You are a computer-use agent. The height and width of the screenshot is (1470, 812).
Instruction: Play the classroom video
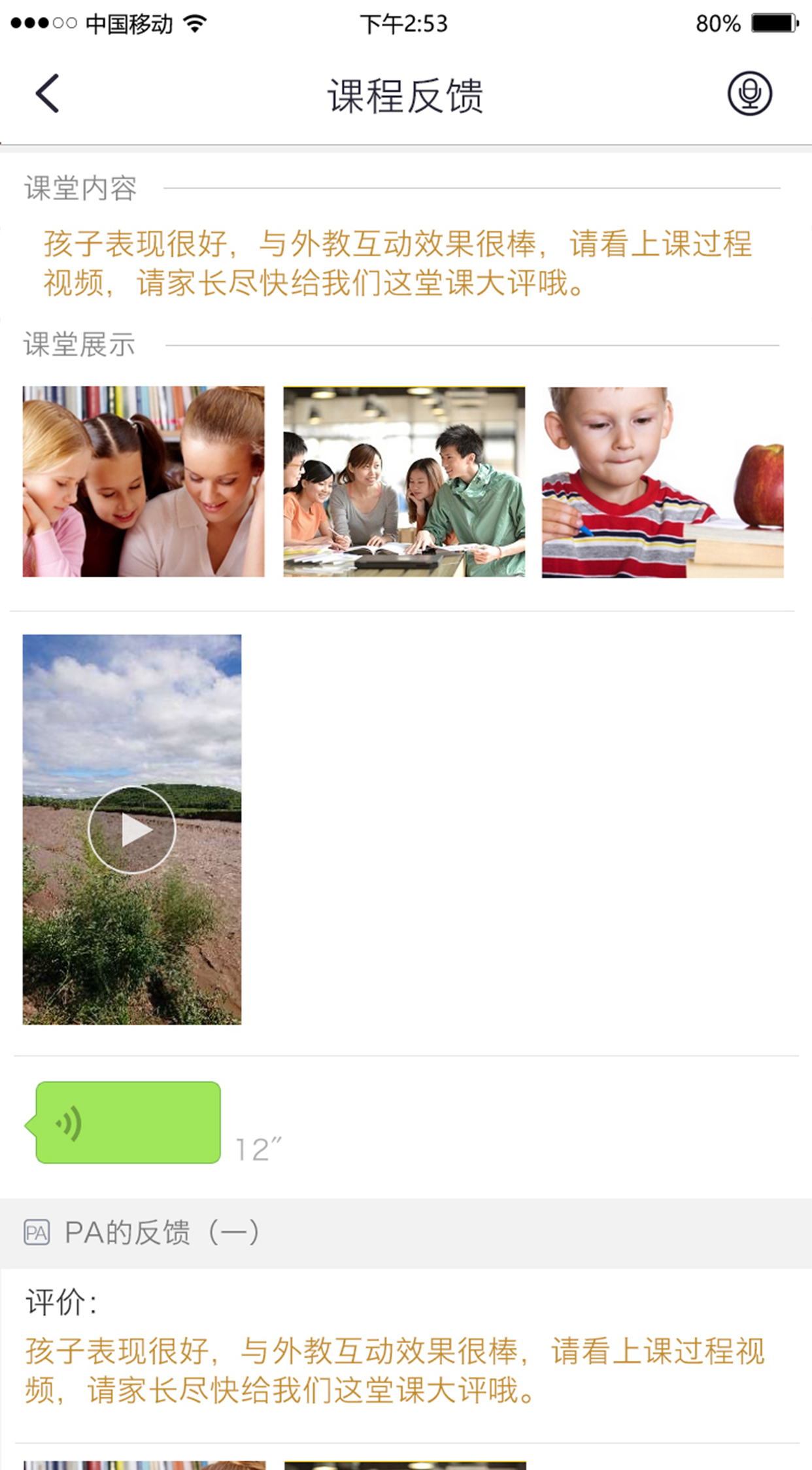click(x=132, y=829)
